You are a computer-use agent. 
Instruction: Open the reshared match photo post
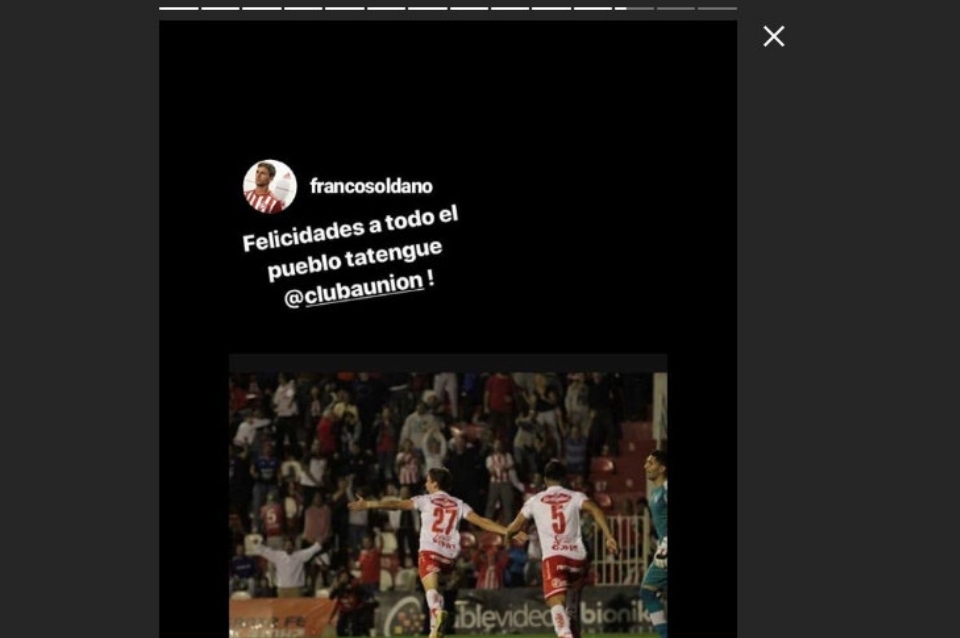(x=447, y=500)
